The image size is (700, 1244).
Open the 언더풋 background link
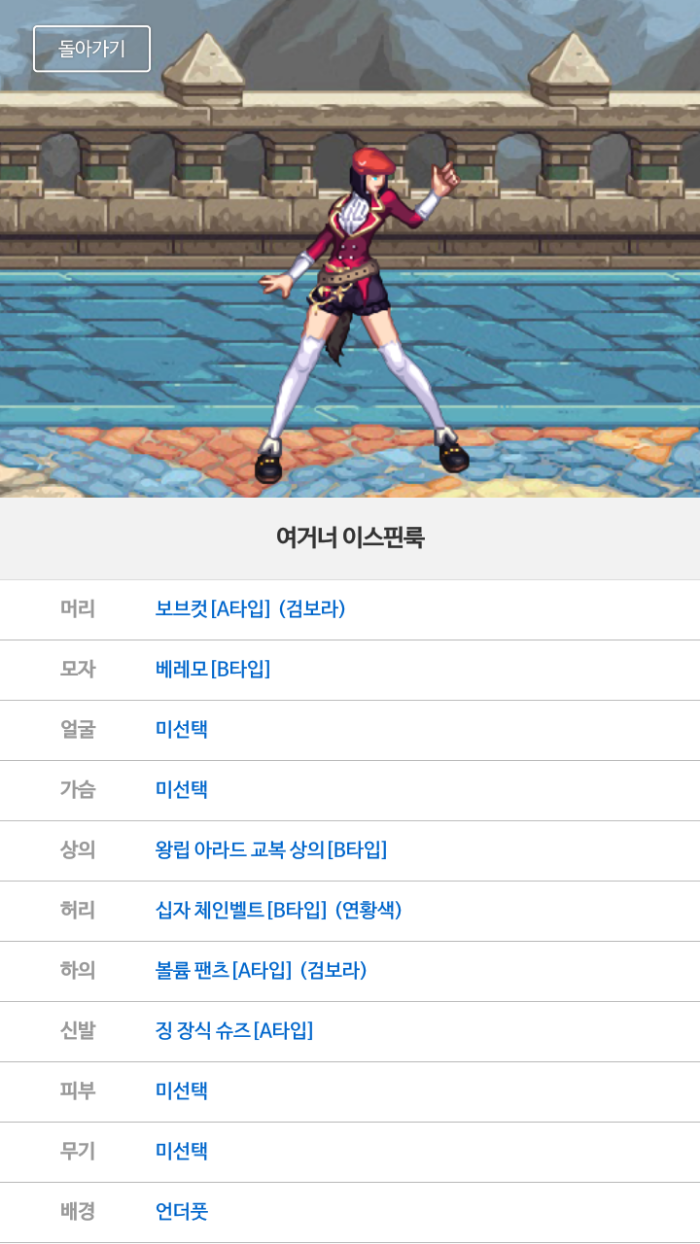coord(181,1211)
